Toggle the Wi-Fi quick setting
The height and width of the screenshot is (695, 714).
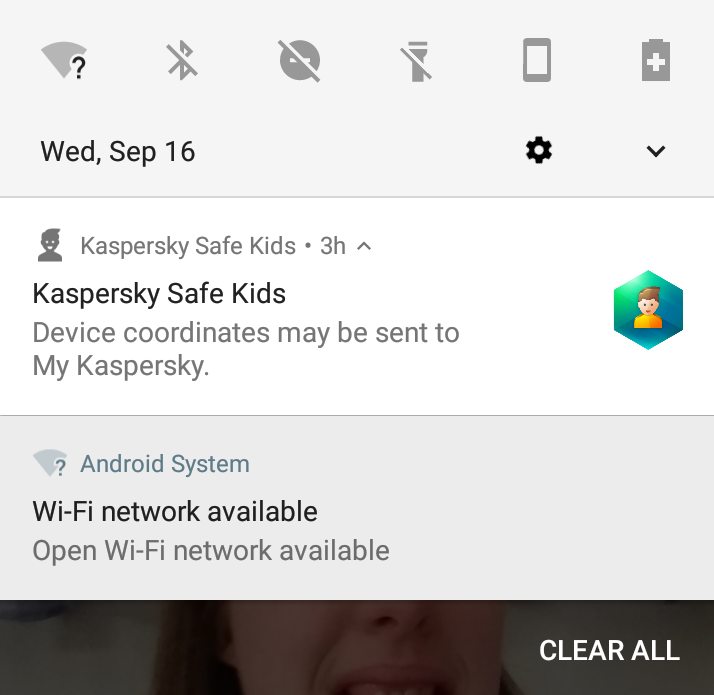pos(63,61)
